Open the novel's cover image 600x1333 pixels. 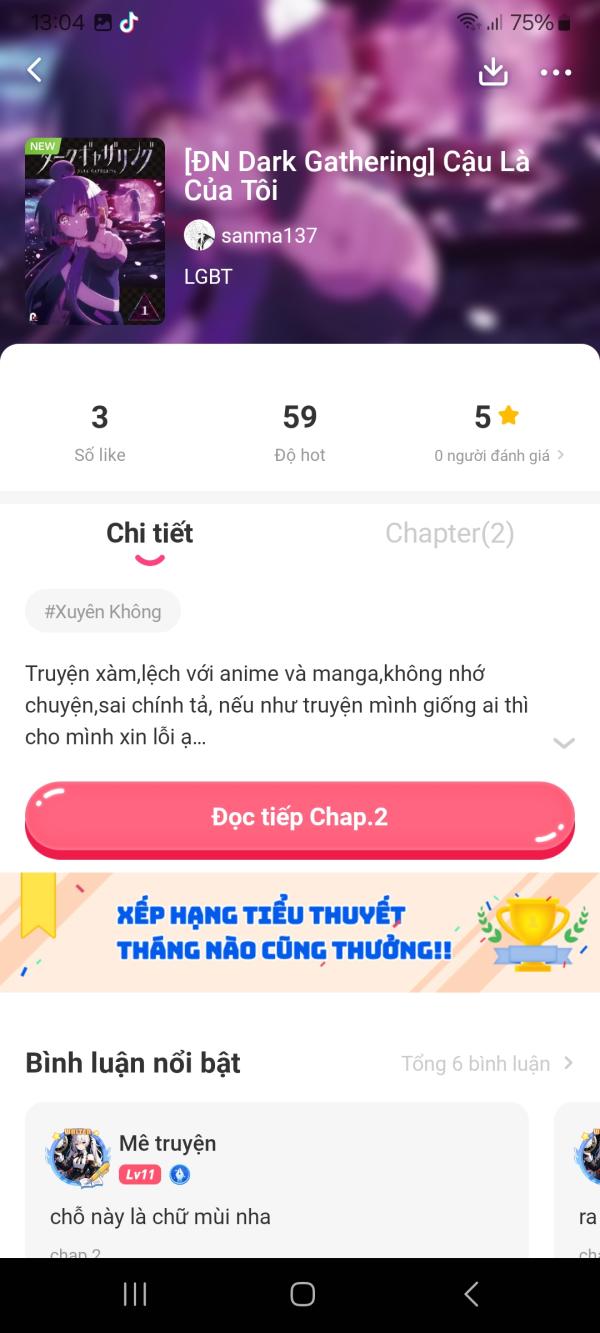(x=95, y=231)
